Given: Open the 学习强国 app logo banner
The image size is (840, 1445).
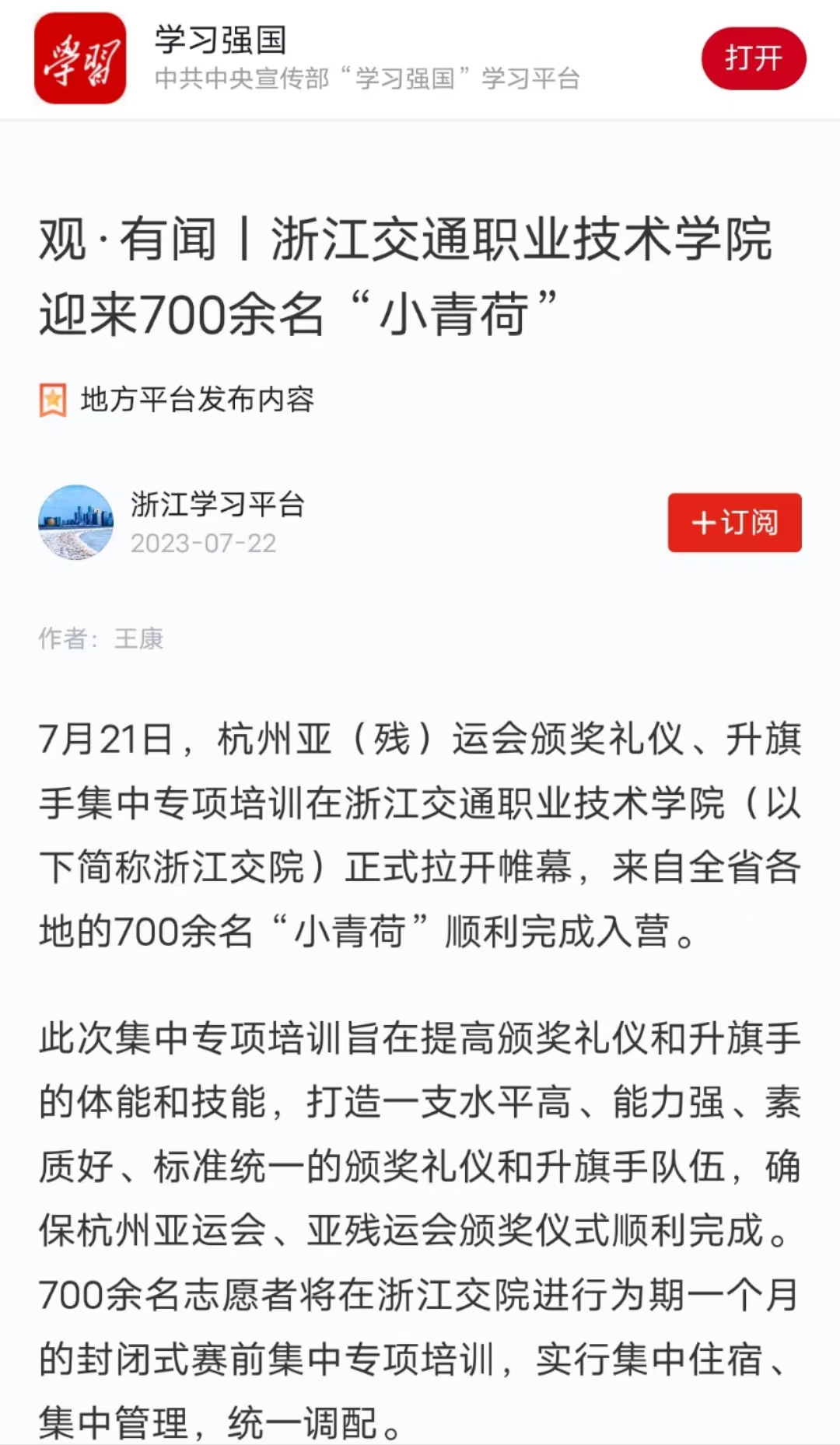Looking at the screenshot, I should [80, 58].
